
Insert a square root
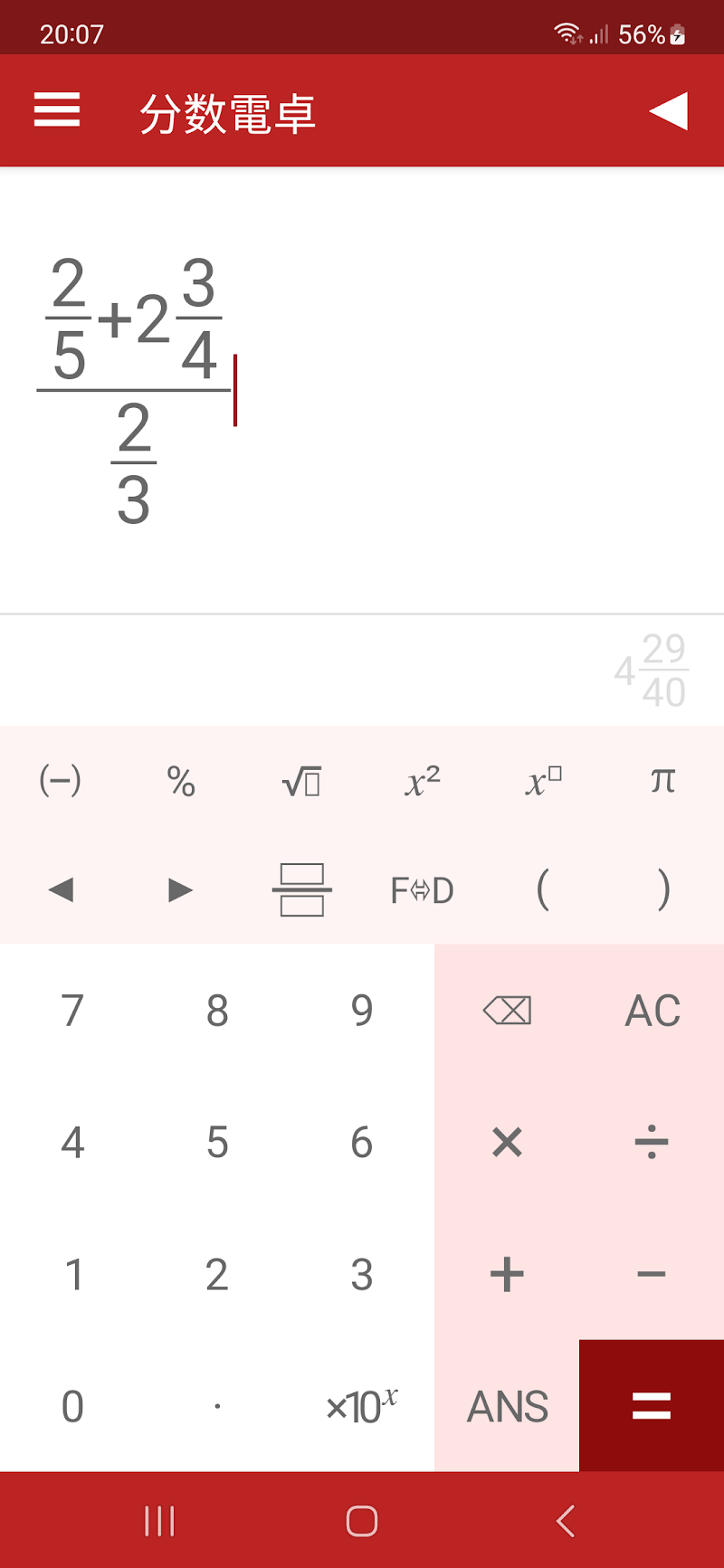pyautogui.click(x=301, y=781)
